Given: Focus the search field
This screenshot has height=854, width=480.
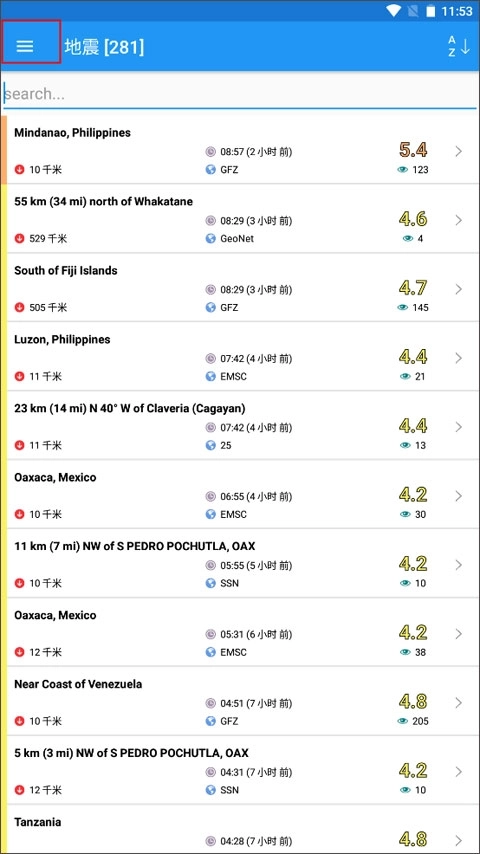Looking at the screenshot, I should (240, 94).
